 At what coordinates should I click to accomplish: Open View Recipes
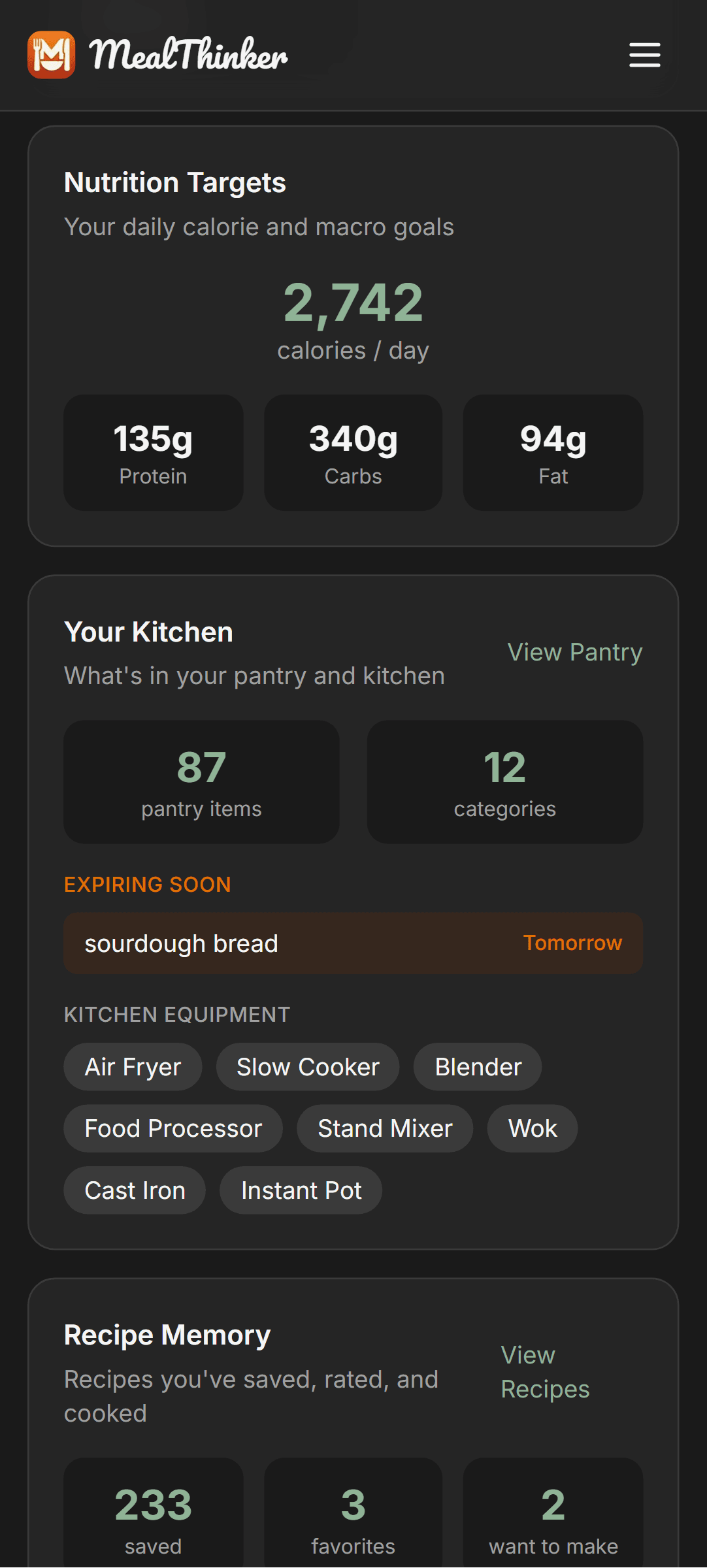coord(544,1372)
